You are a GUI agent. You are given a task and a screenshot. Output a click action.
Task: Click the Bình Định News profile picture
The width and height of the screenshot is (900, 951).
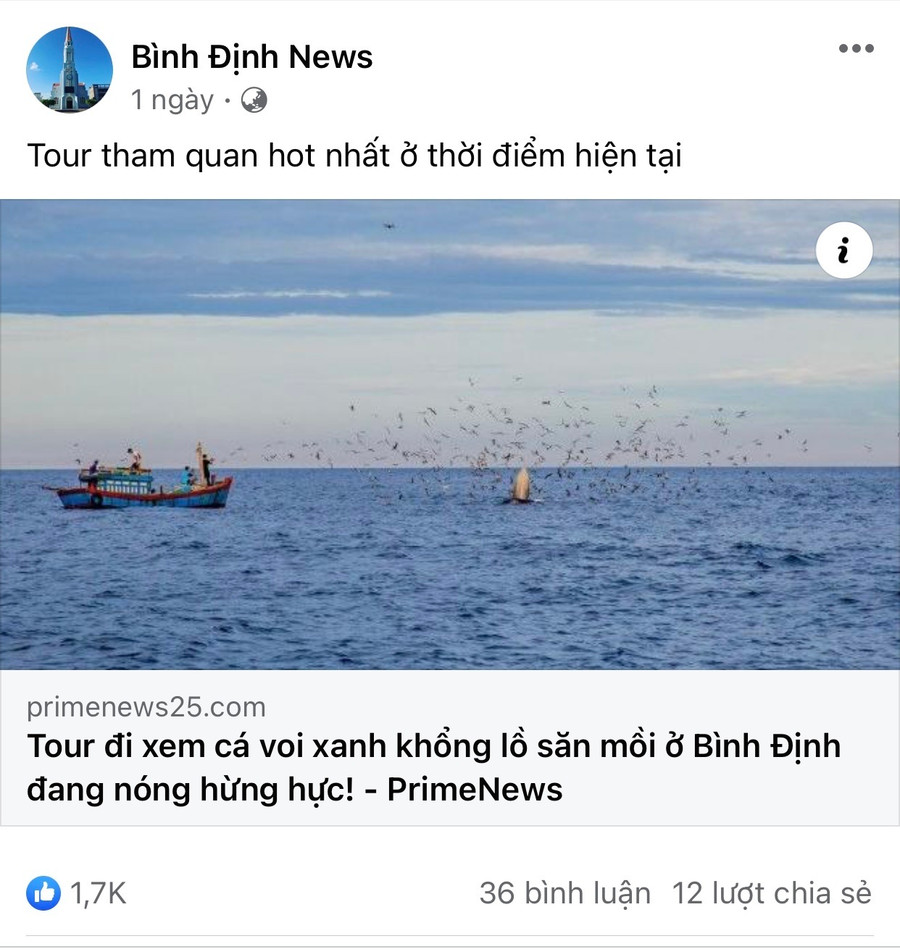pos(70,70)
